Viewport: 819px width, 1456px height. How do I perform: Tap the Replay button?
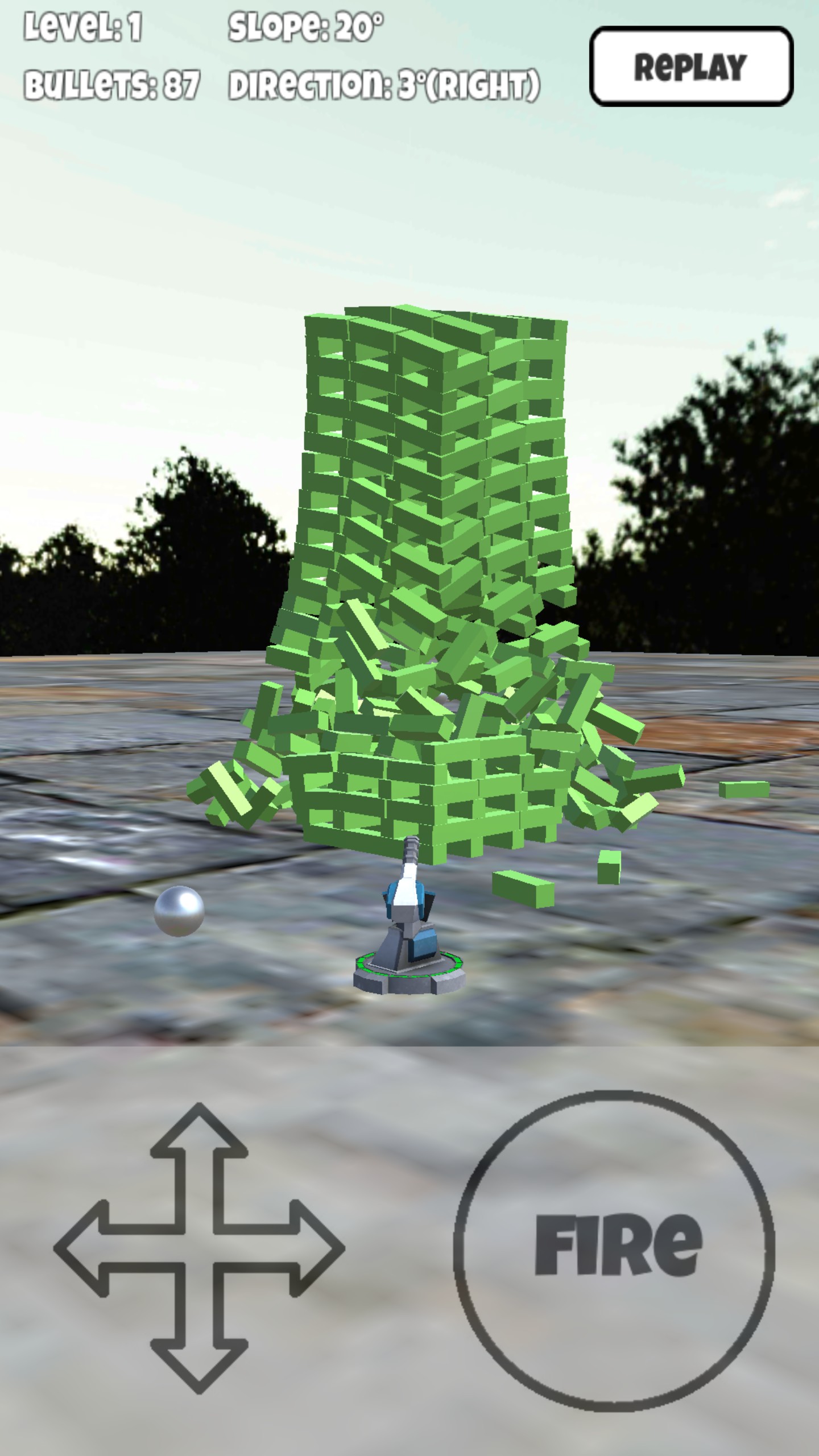tap(691, 67)
